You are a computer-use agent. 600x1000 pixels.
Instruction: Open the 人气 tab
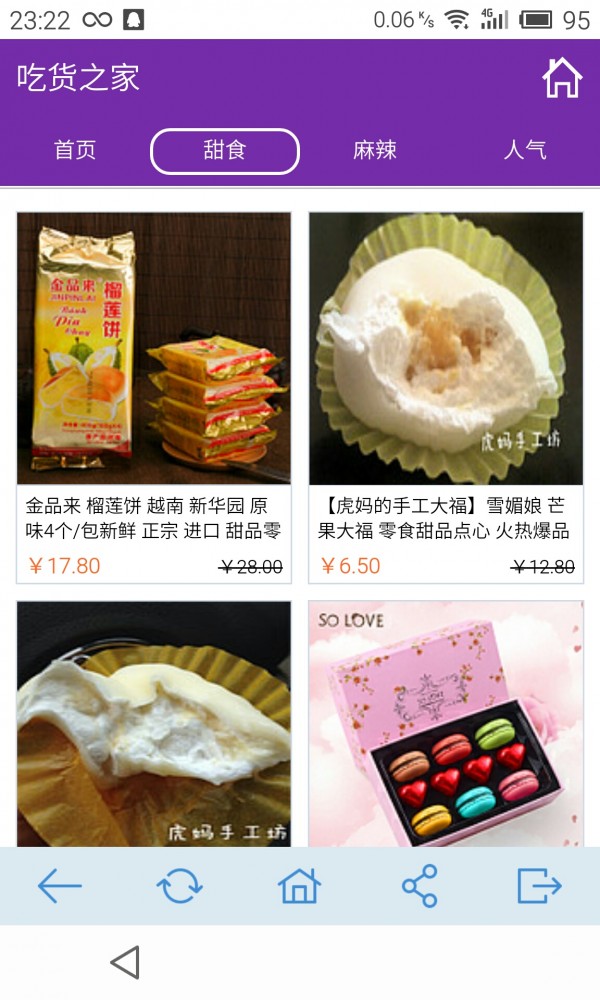point(525,151)
